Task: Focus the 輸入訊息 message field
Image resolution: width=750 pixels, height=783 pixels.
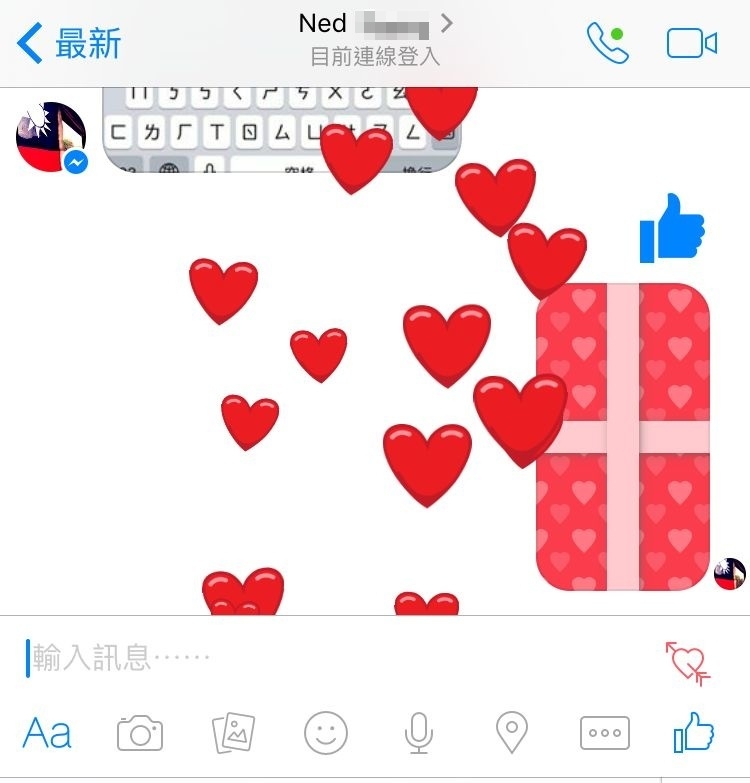Action: point(330,657)
